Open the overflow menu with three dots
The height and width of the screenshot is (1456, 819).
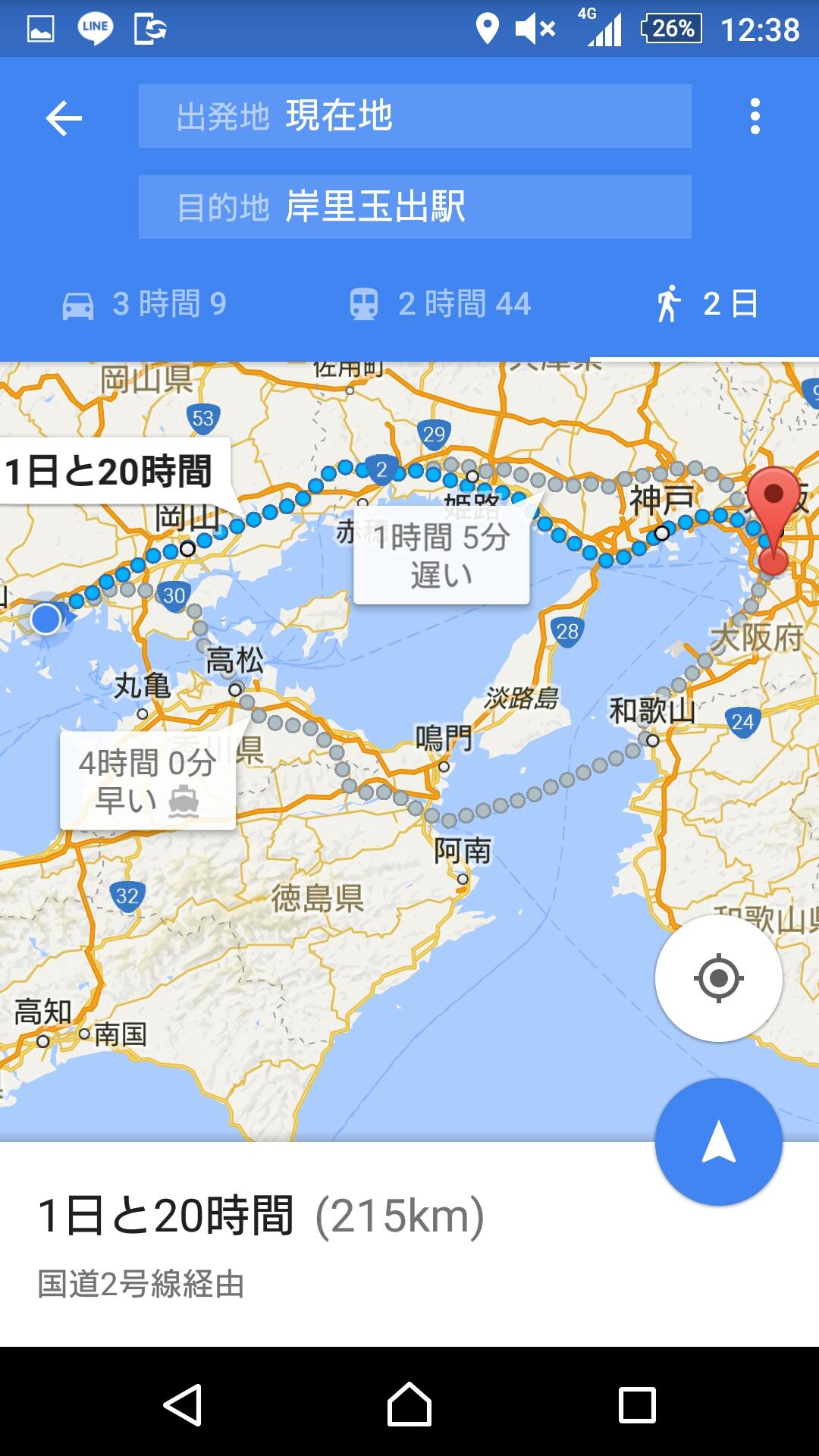pos(754,117)
